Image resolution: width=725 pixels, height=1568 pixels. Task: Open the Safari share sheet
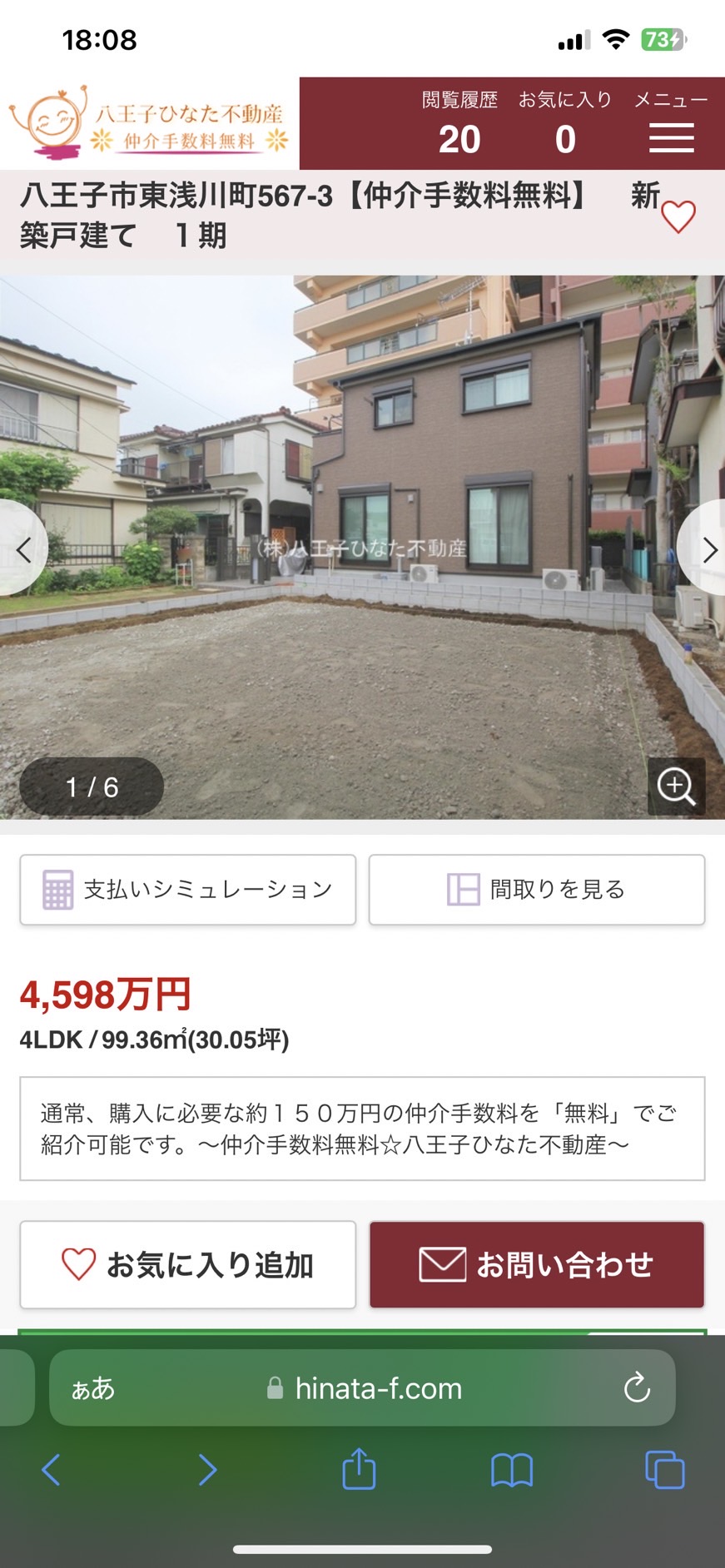[x=360, y=1469]
